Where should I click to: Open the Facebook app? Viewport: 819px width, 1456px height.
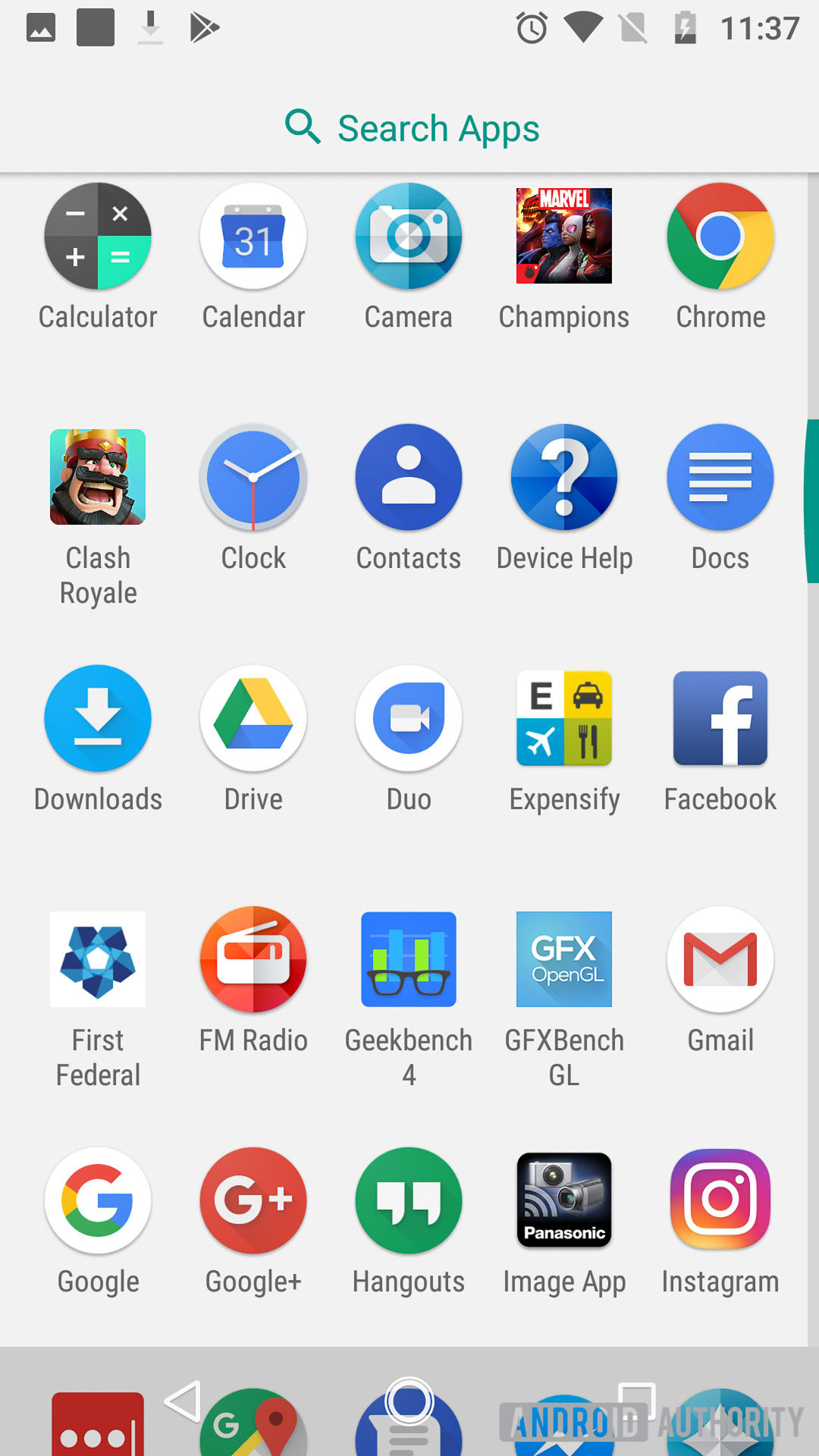[x=720, y=718]
